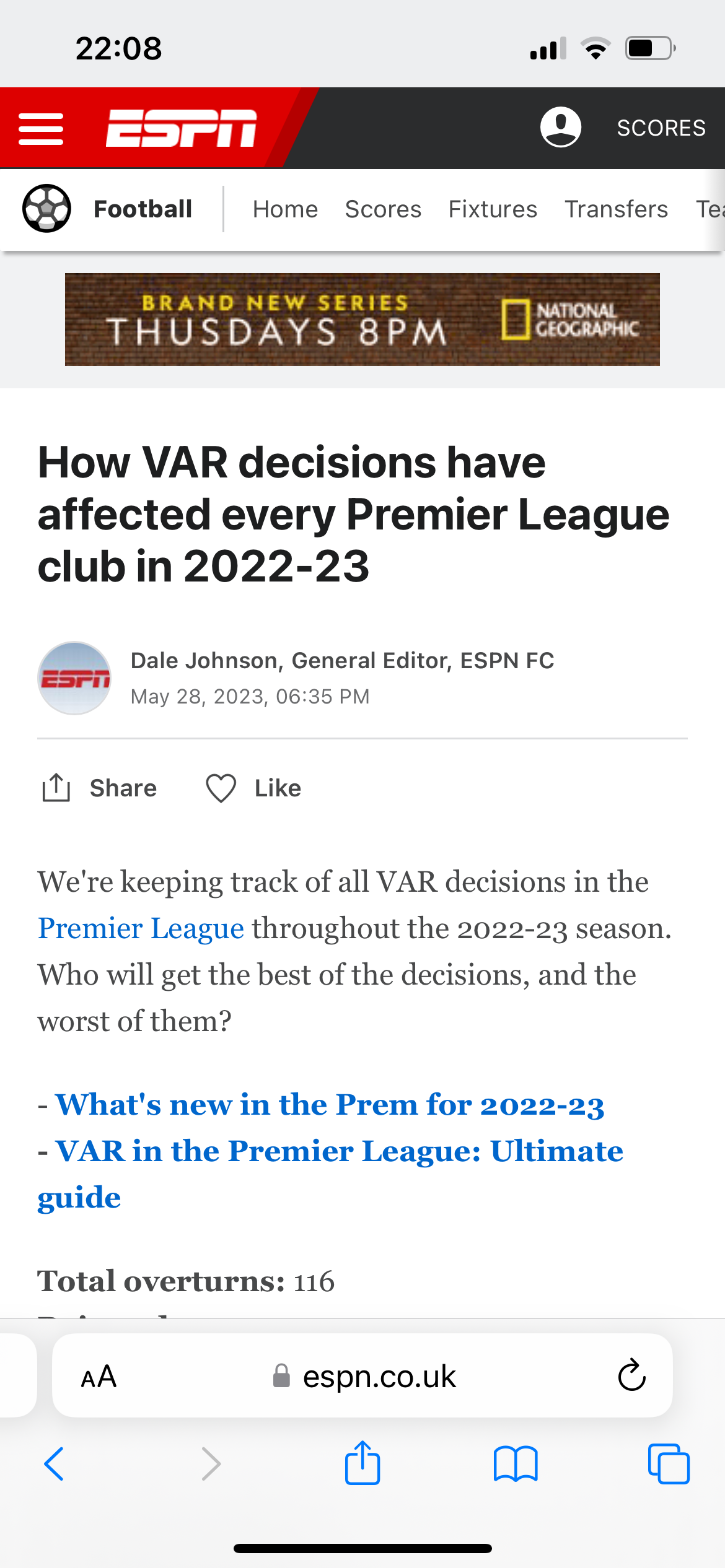Open Safari's AA reader options
The height and width of the screenshot is (1568, 725).
coord(99,1377)
